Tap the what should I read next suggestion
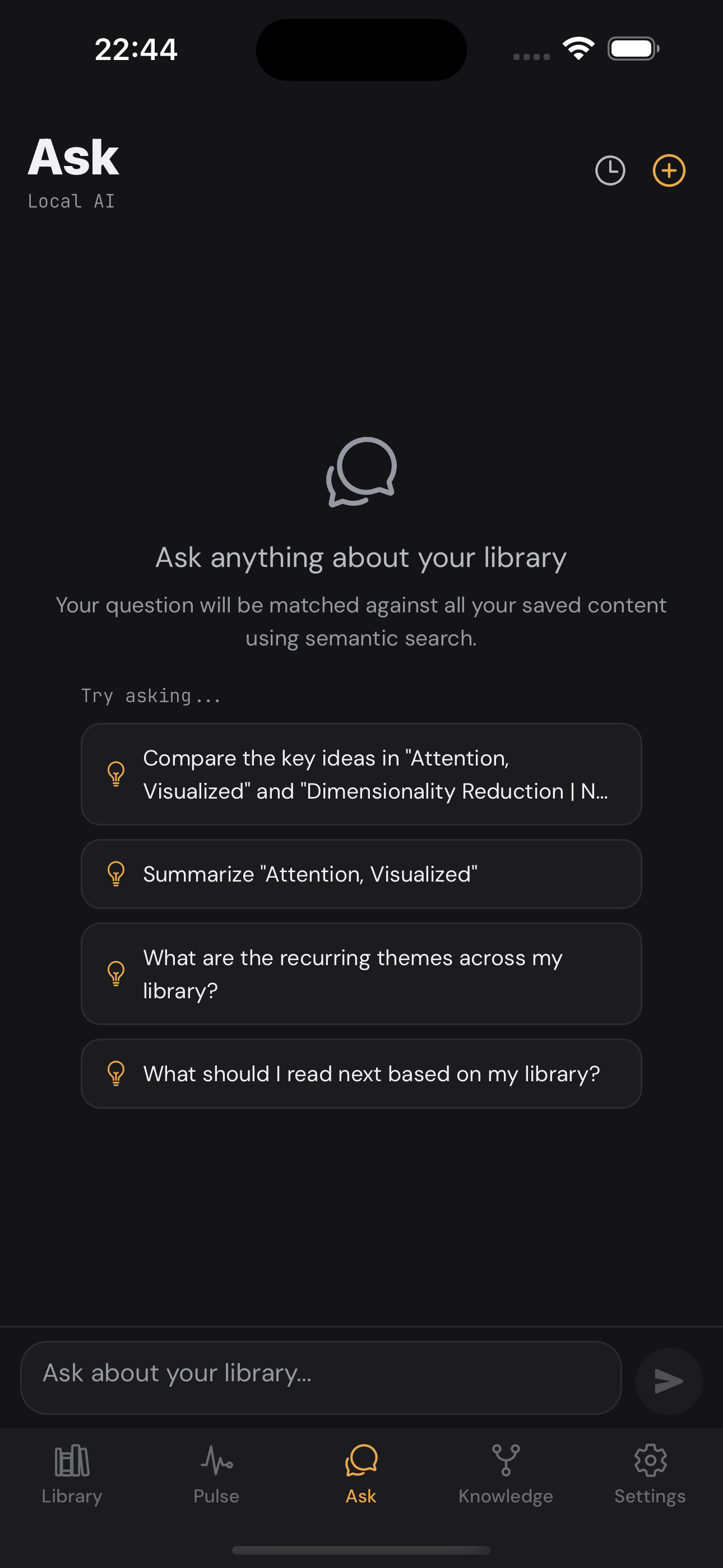This screenshot has width=723, height=1568. tap(361, 1073)
